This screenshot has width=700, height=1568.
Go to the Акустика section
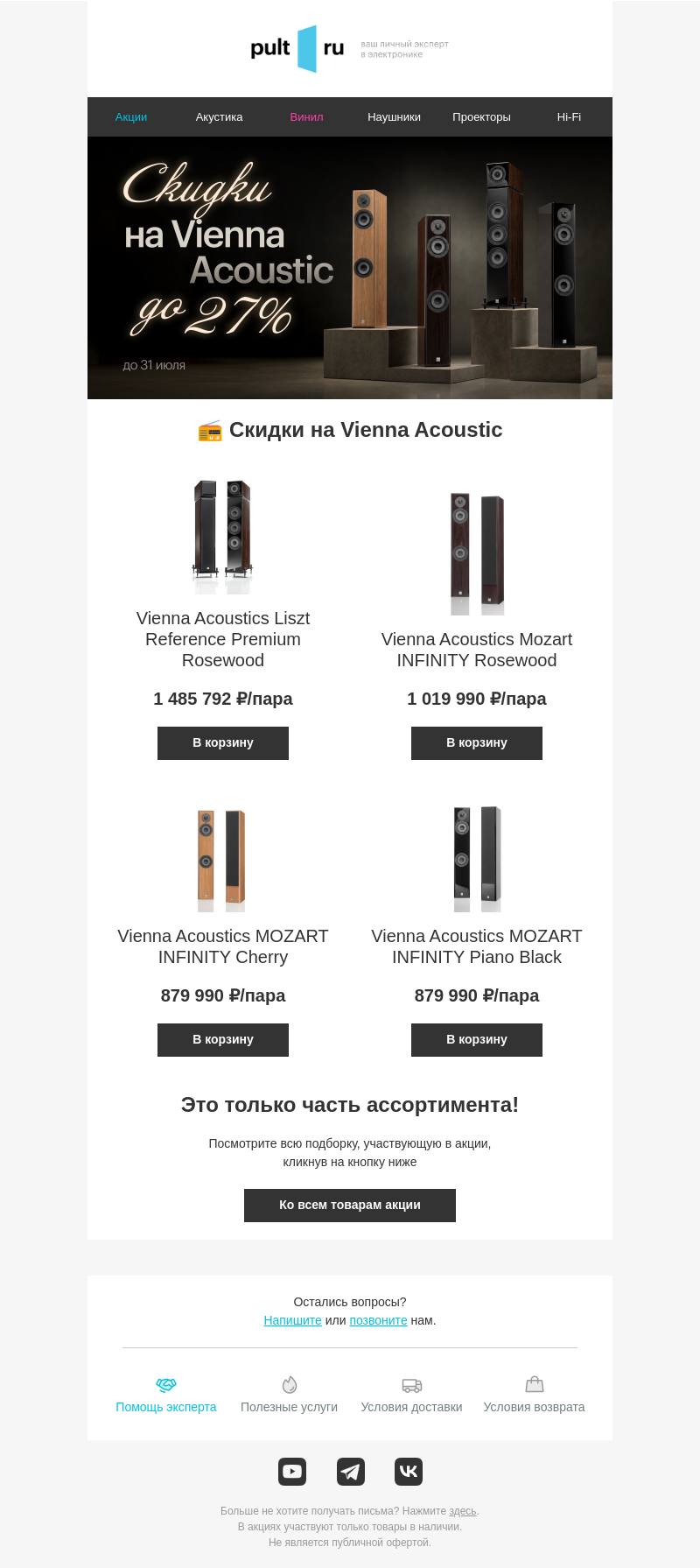tap(219, 116)
